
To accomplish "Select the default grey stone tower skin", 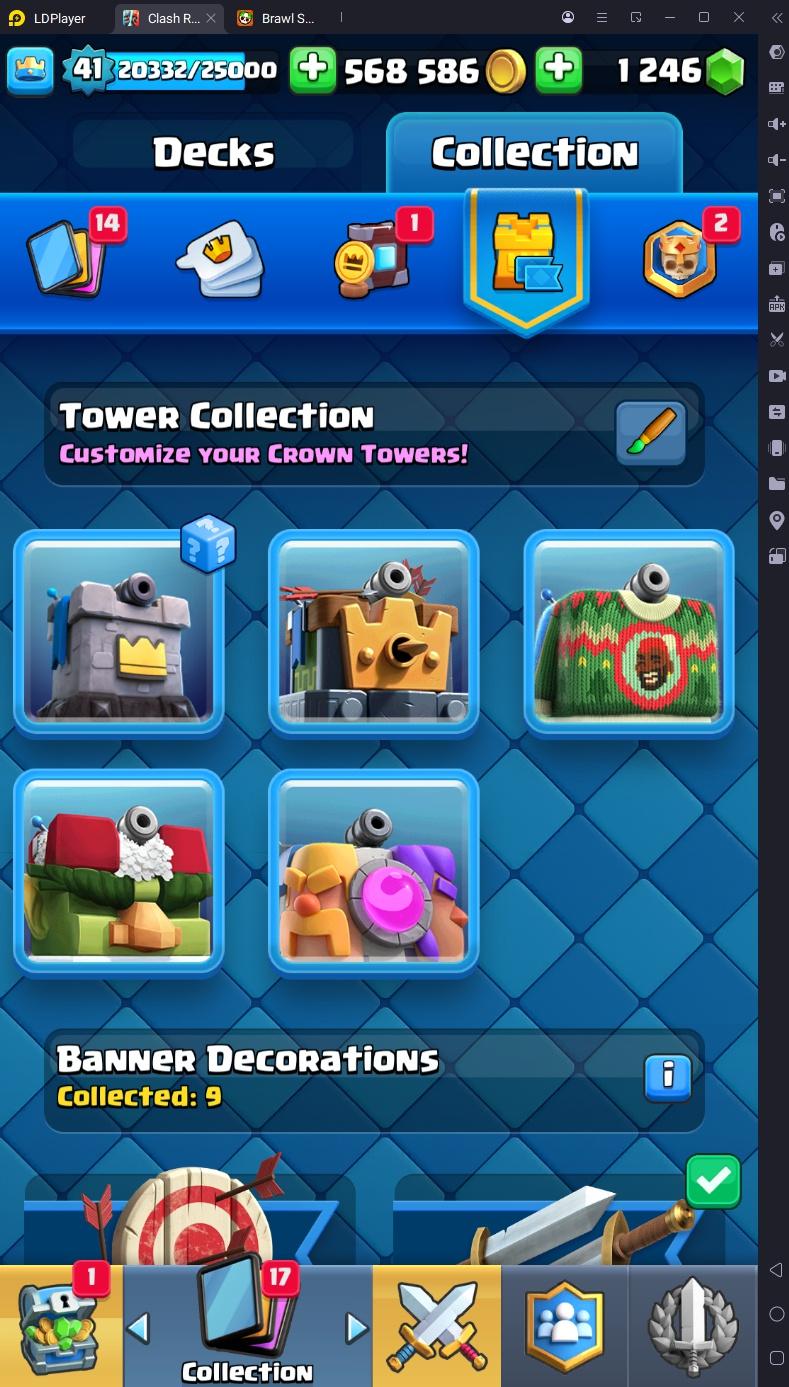I will (119, 632).
